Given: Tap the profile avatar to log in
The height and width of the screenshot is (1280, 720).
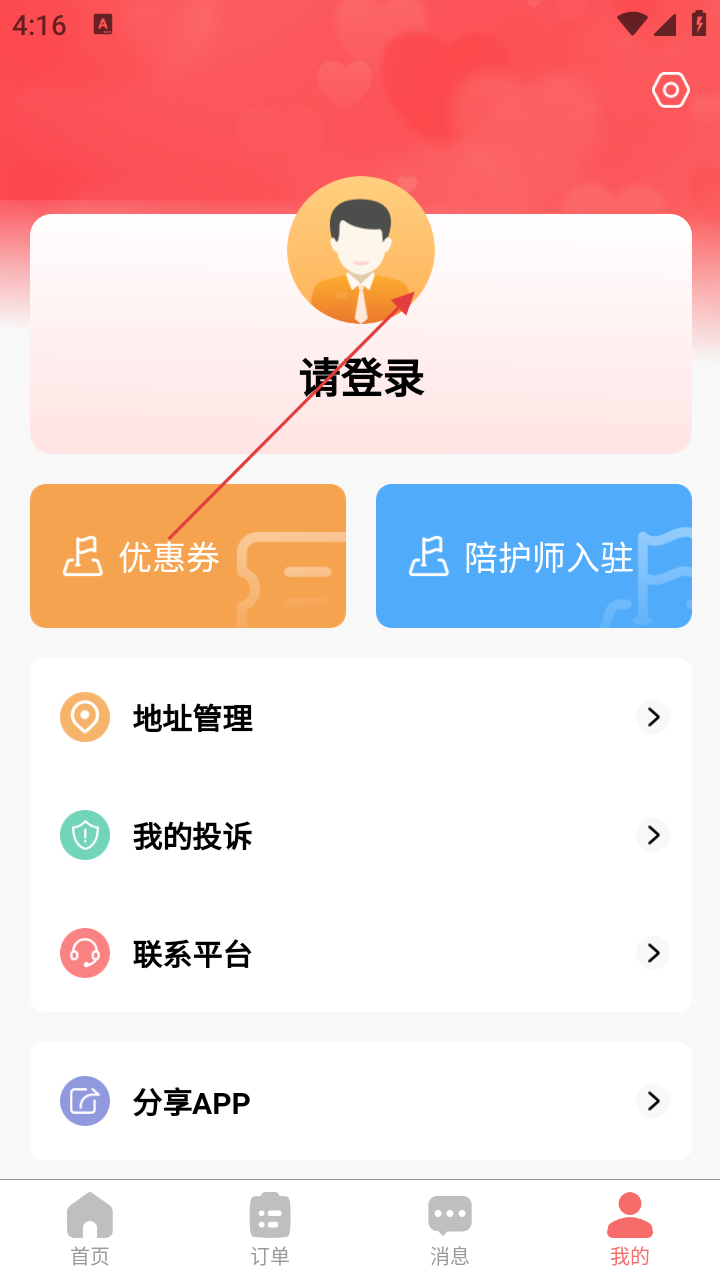Looking at the screenshot, I should 360,250.
